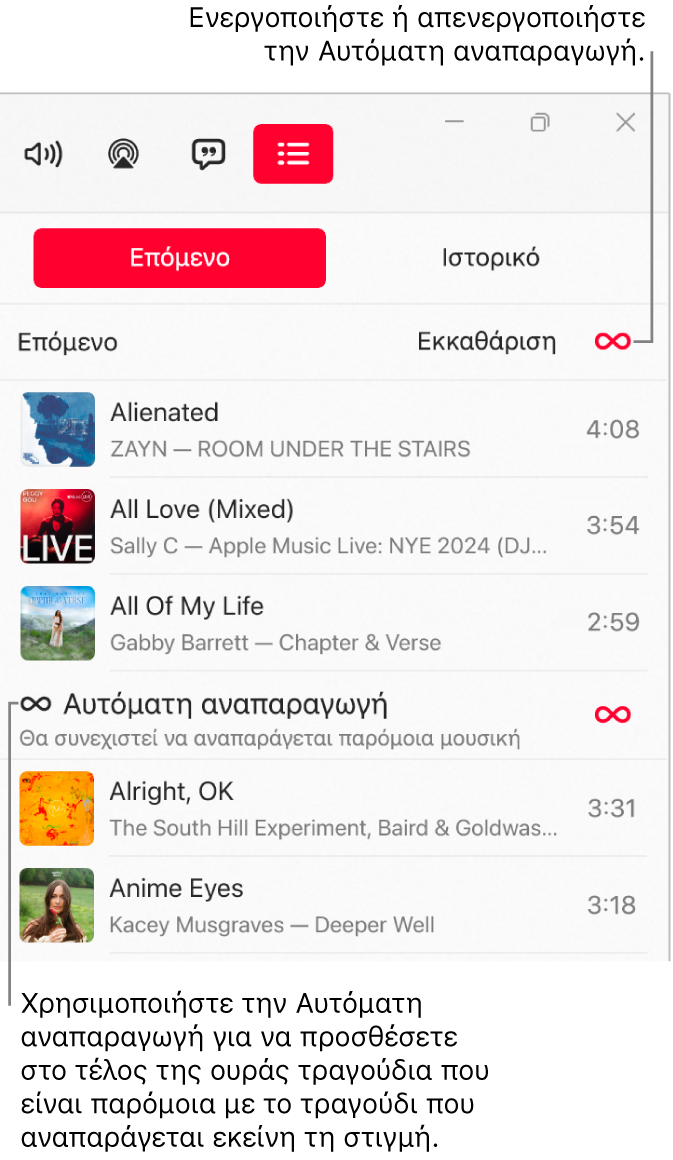Close the playing queue list

coord(293,154)
